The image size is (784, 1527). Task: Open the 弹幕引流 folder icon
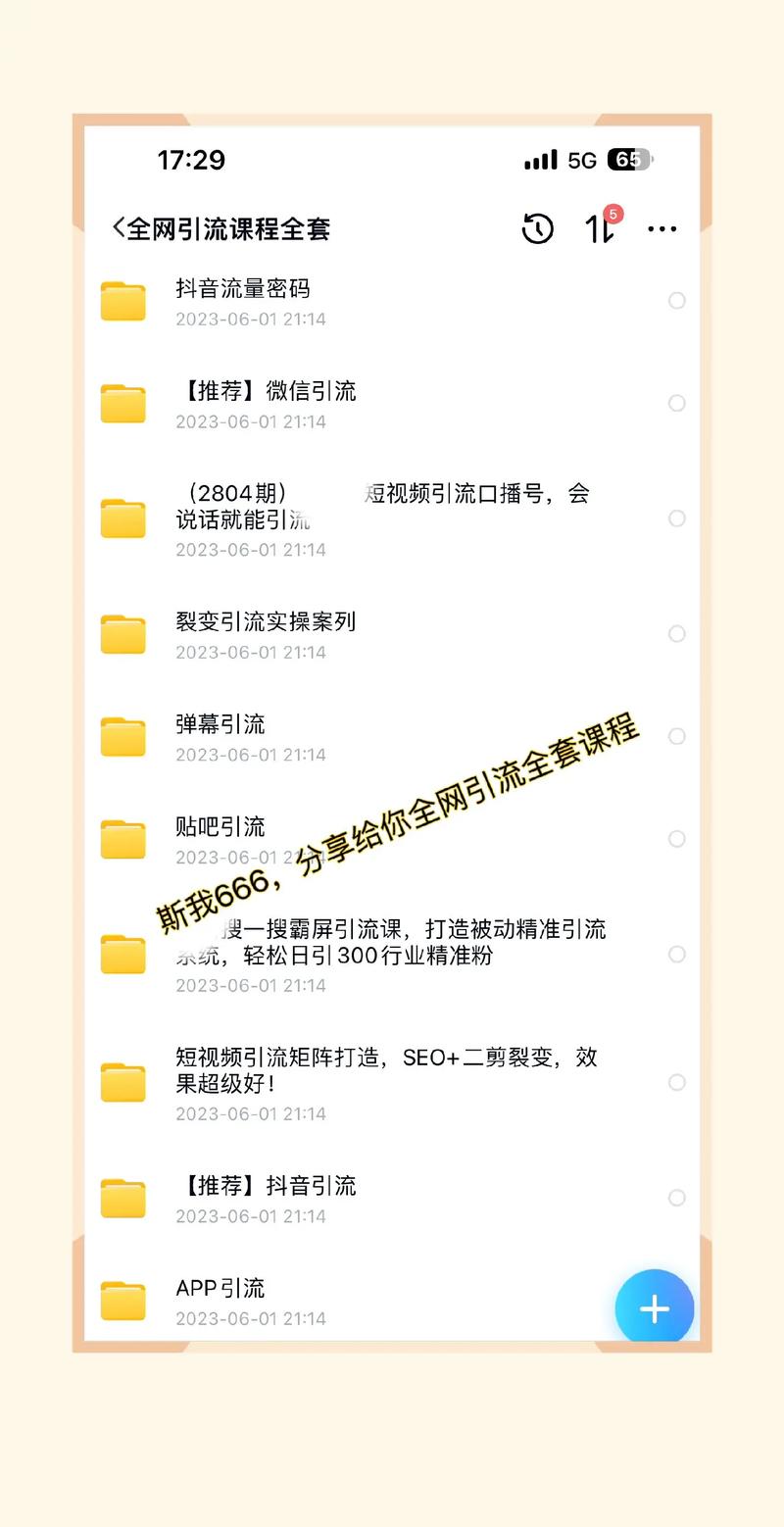[x=122, y=736]
